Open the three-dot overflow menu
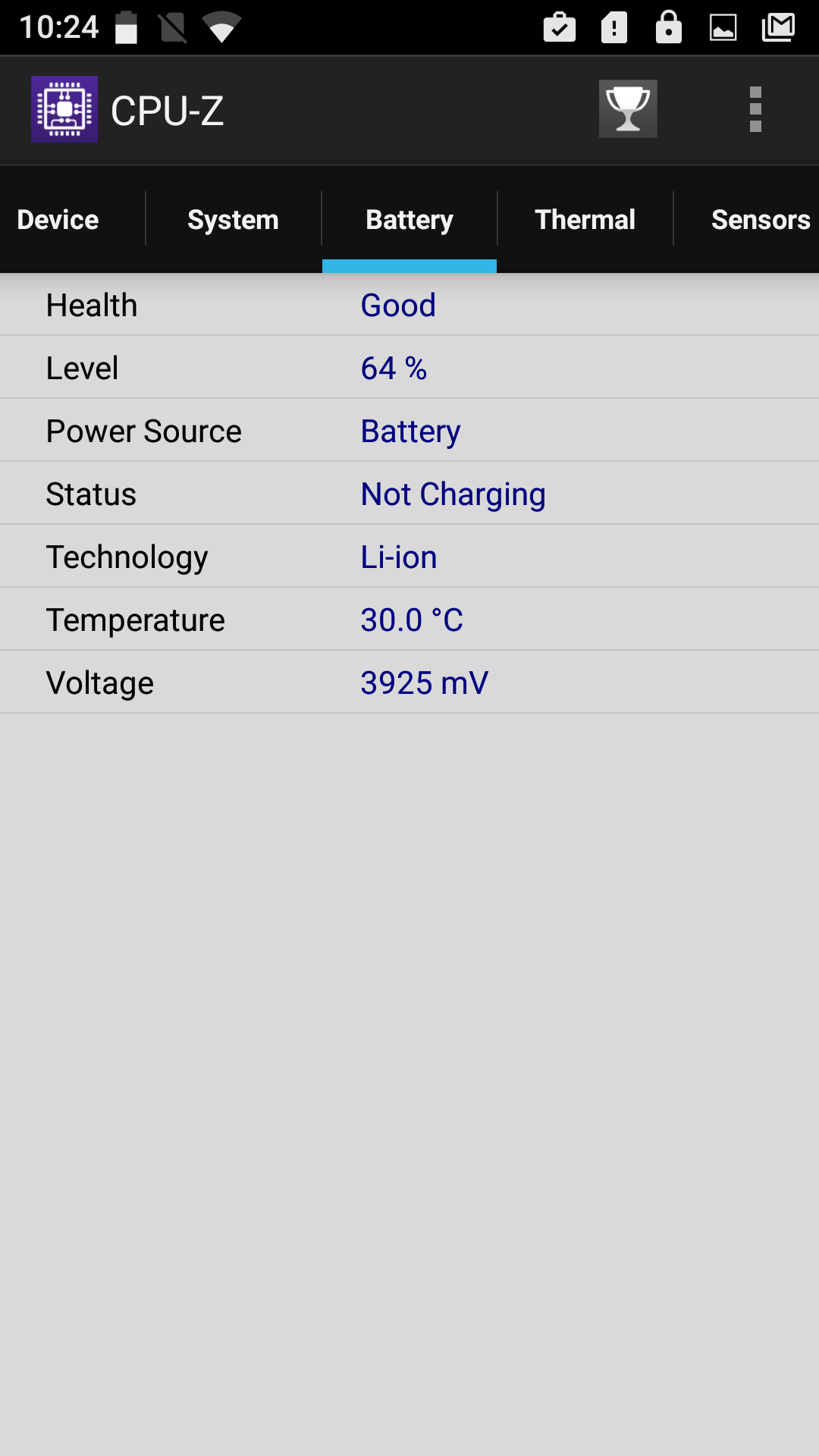The width and height of the screenshot is (819, 1456). (x=755, y=109)
